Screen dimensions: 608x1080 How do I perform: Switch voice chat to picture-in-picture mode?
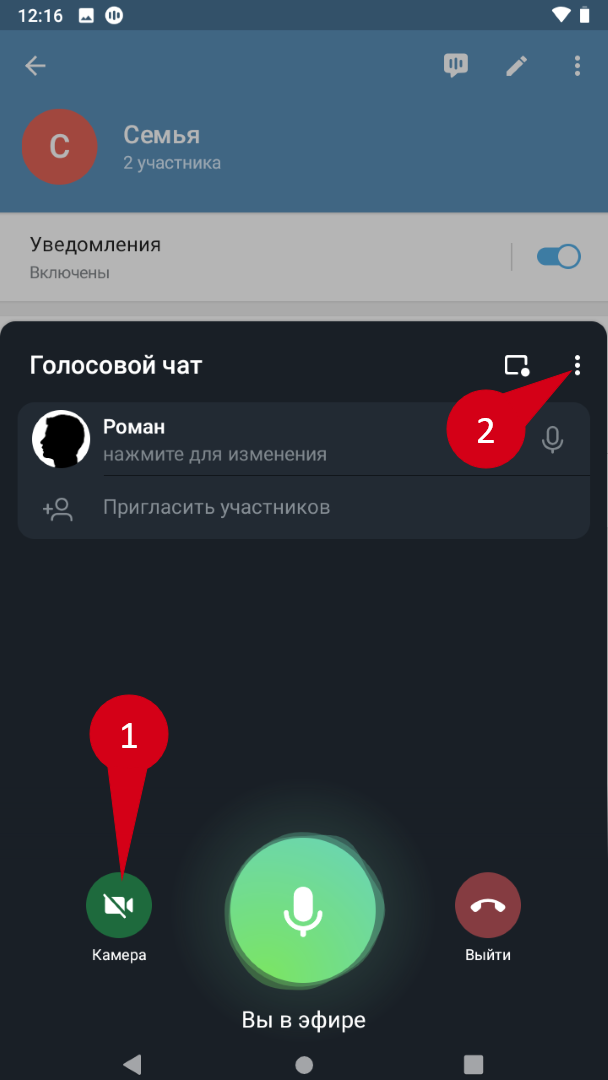tap(515, 366)
